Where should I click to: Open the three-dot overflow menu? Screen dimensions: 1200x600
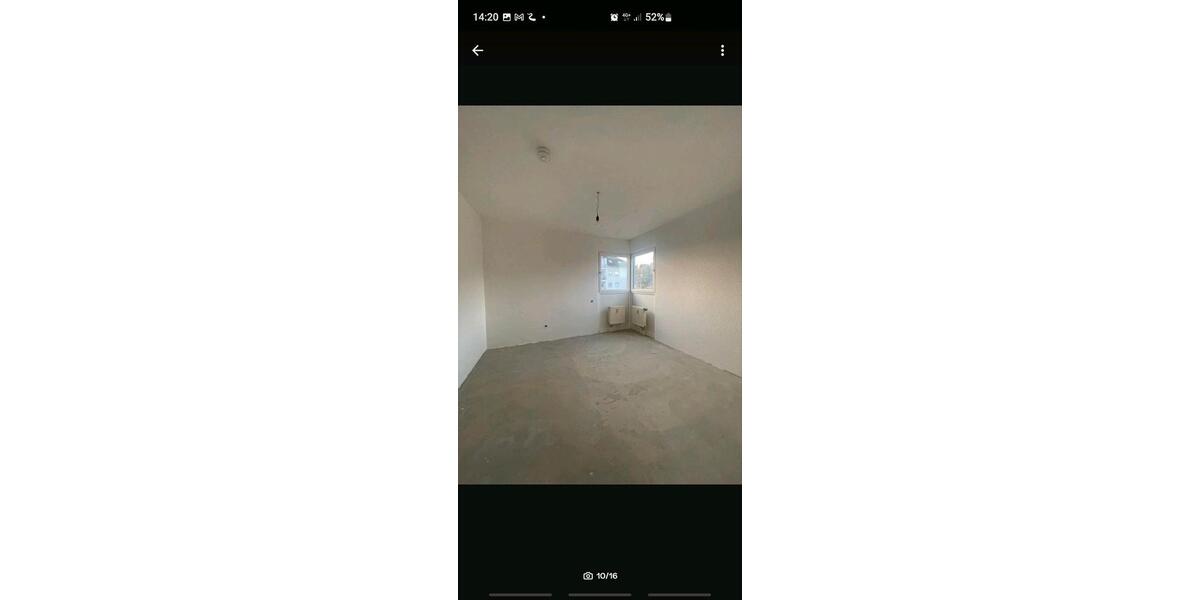[722, 50]
